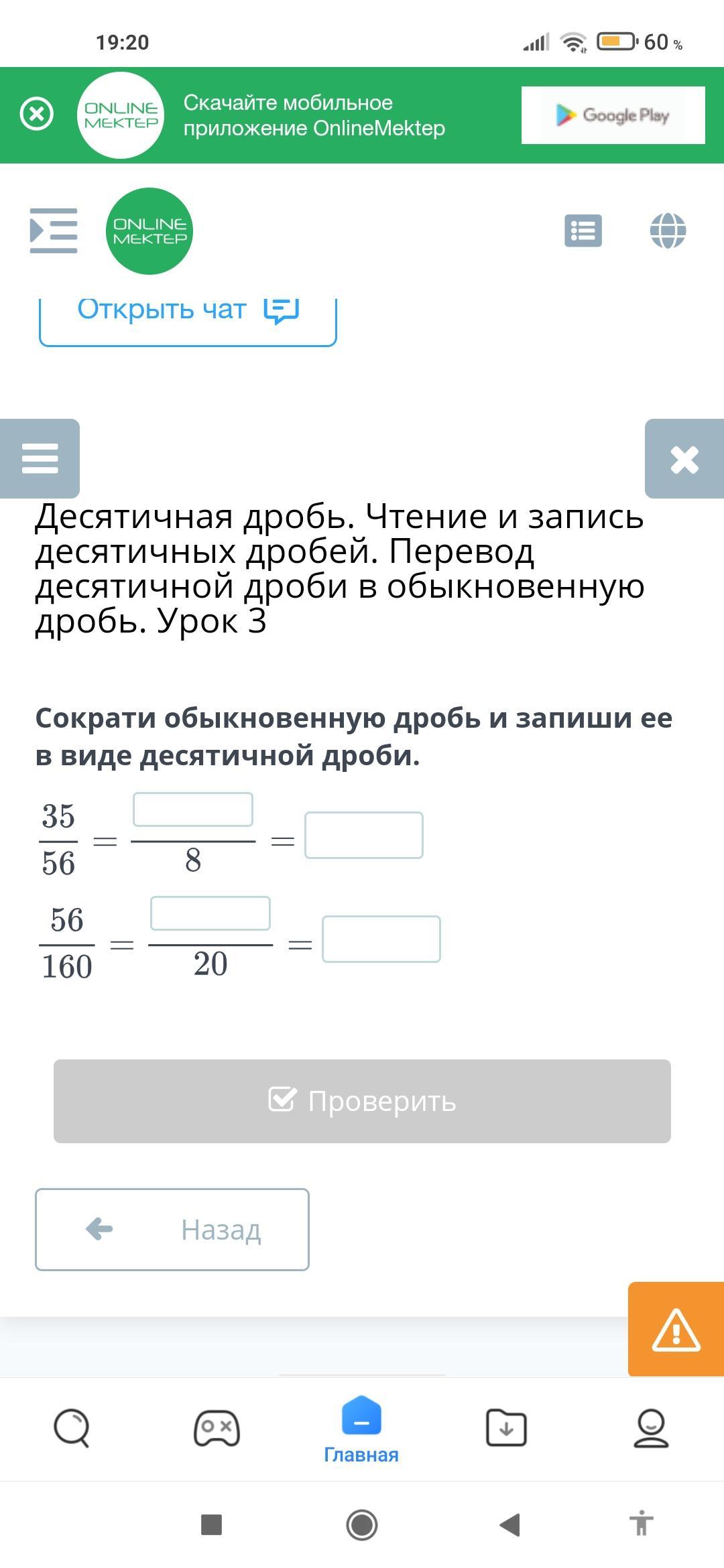Open the profile tab
The image size is (724, 1568).
click(651, 1428)
